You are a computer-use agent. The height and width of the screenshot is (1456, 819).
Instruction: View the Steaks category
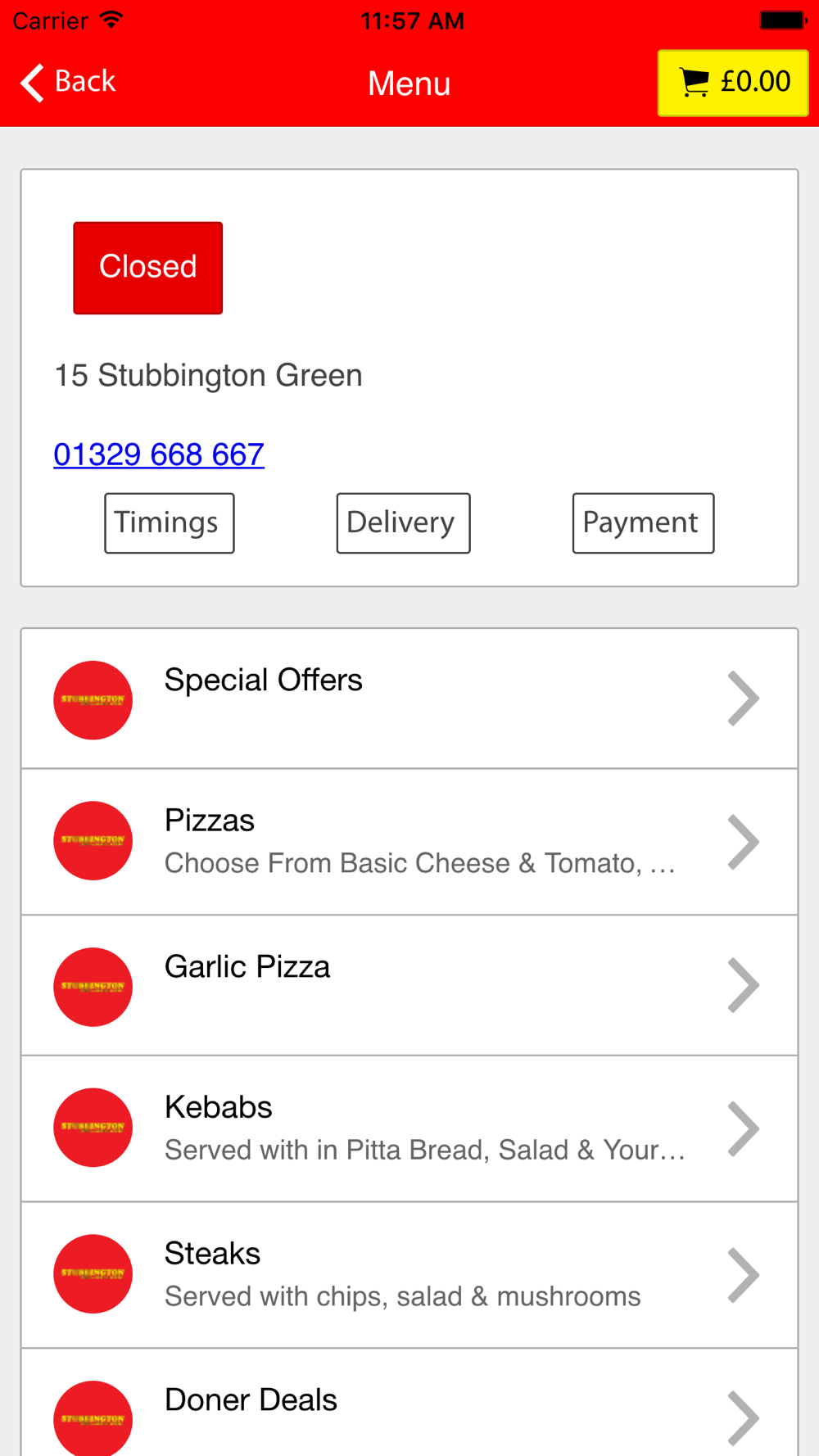pyautogui.click(x=409, y=1274)
